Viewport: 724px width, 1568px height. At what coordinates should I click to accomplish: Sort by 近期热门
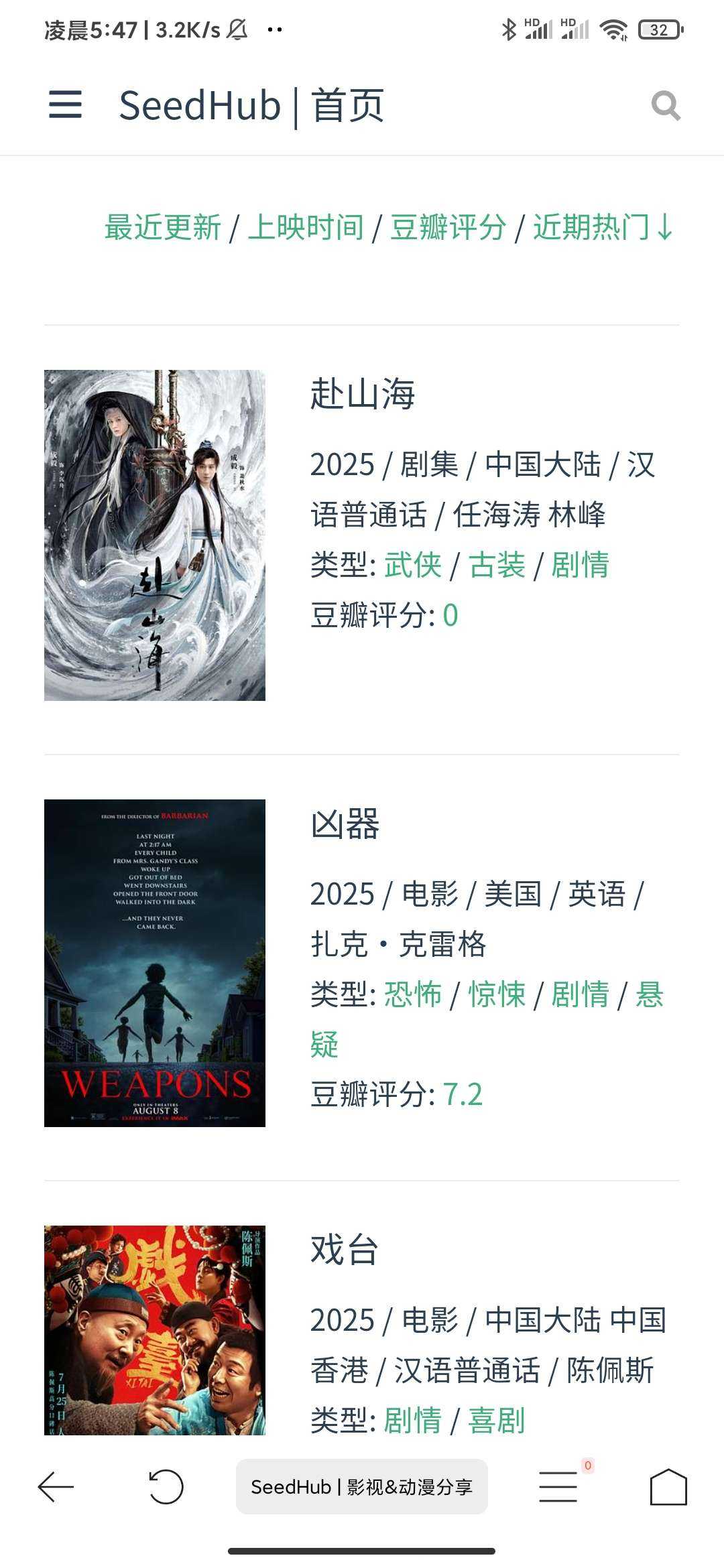[602, 227]
